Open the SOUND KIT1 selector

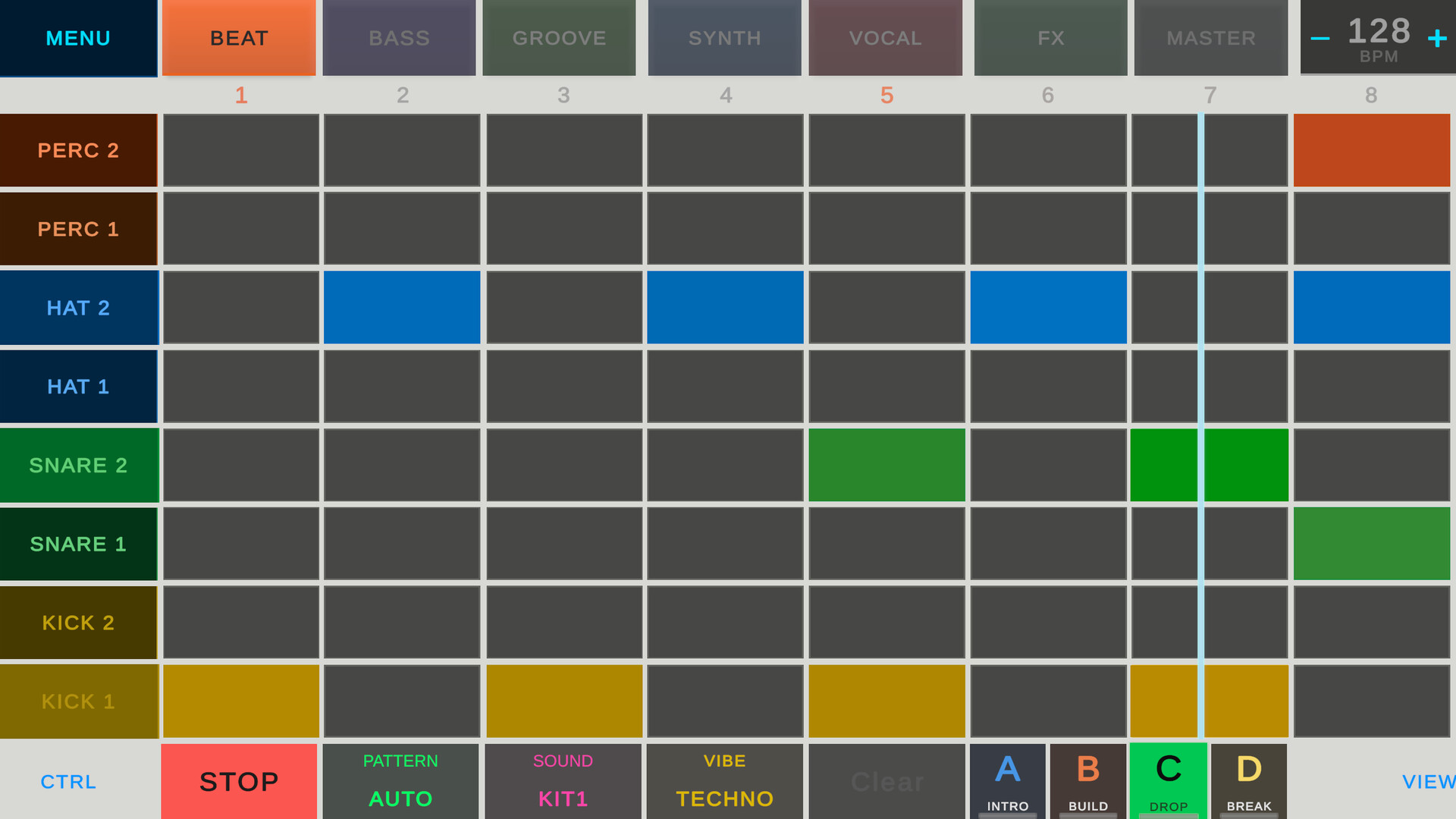click(x=563, y=781)
